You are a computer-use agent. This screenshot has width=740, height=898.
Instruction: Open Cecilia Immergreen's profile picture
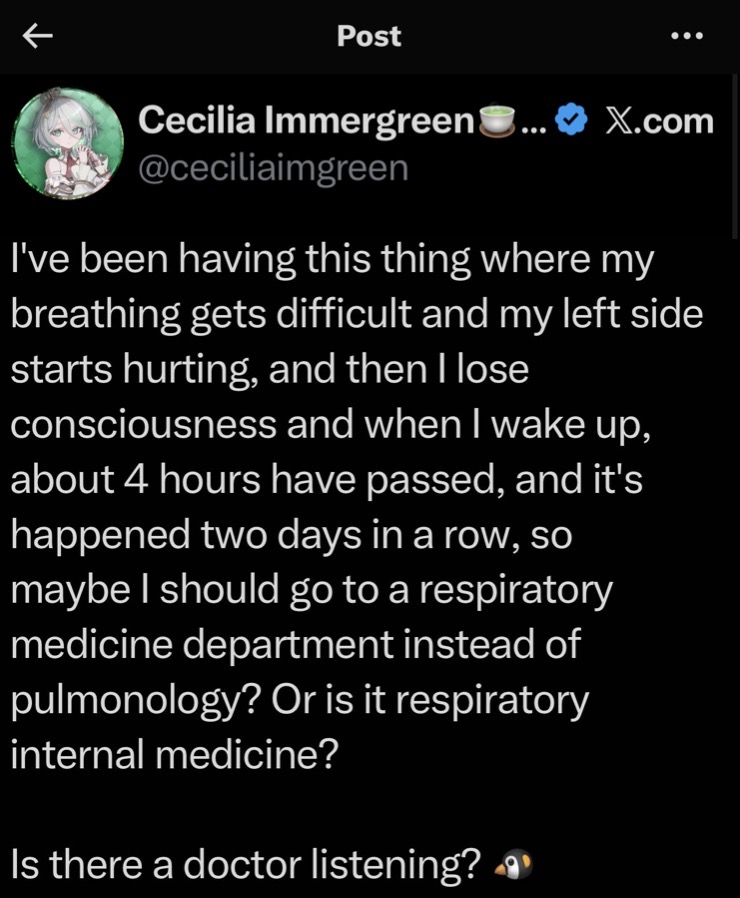[67, 143]
